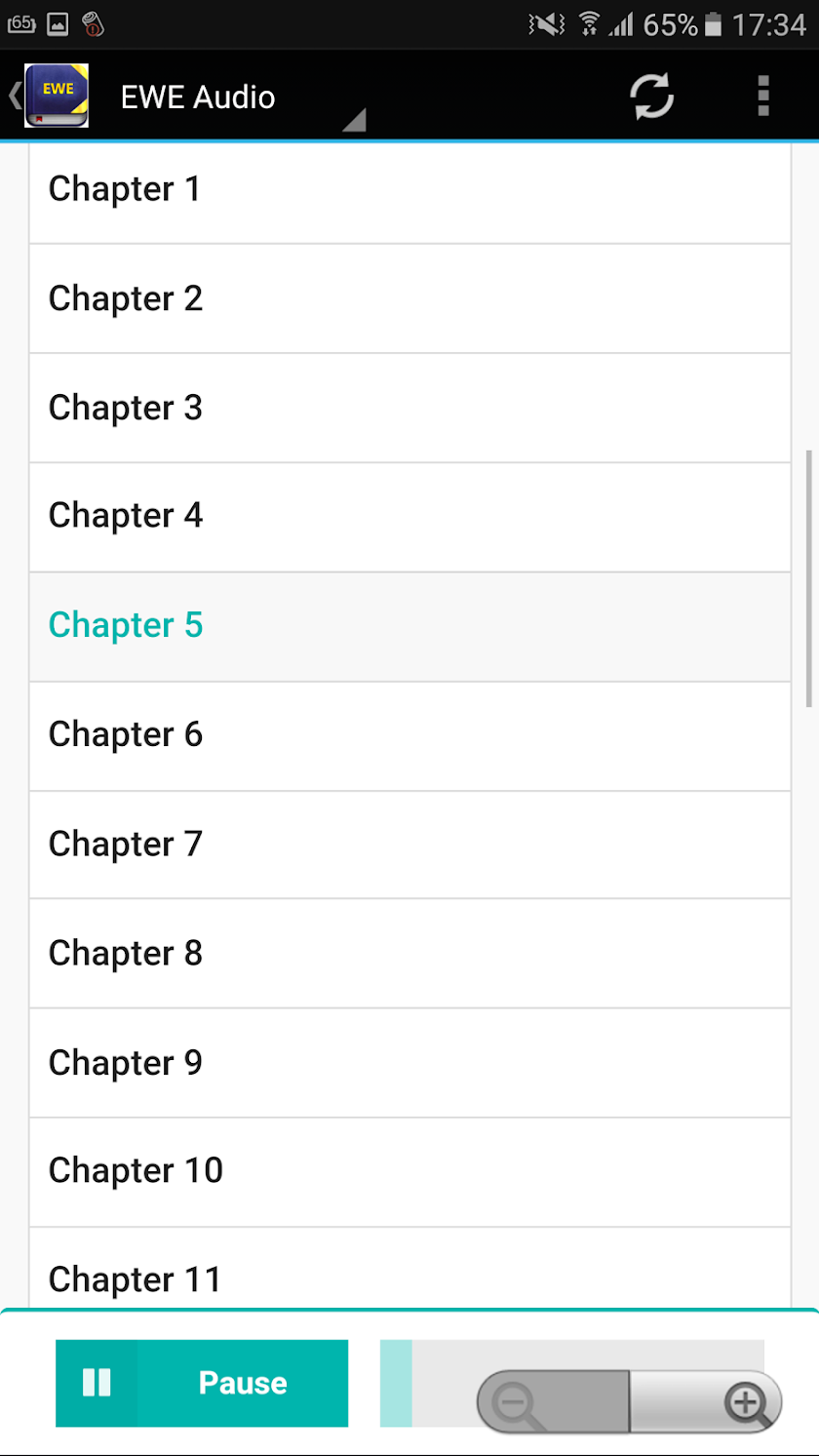Select the highlighted Chapter 5

[409, 625]
